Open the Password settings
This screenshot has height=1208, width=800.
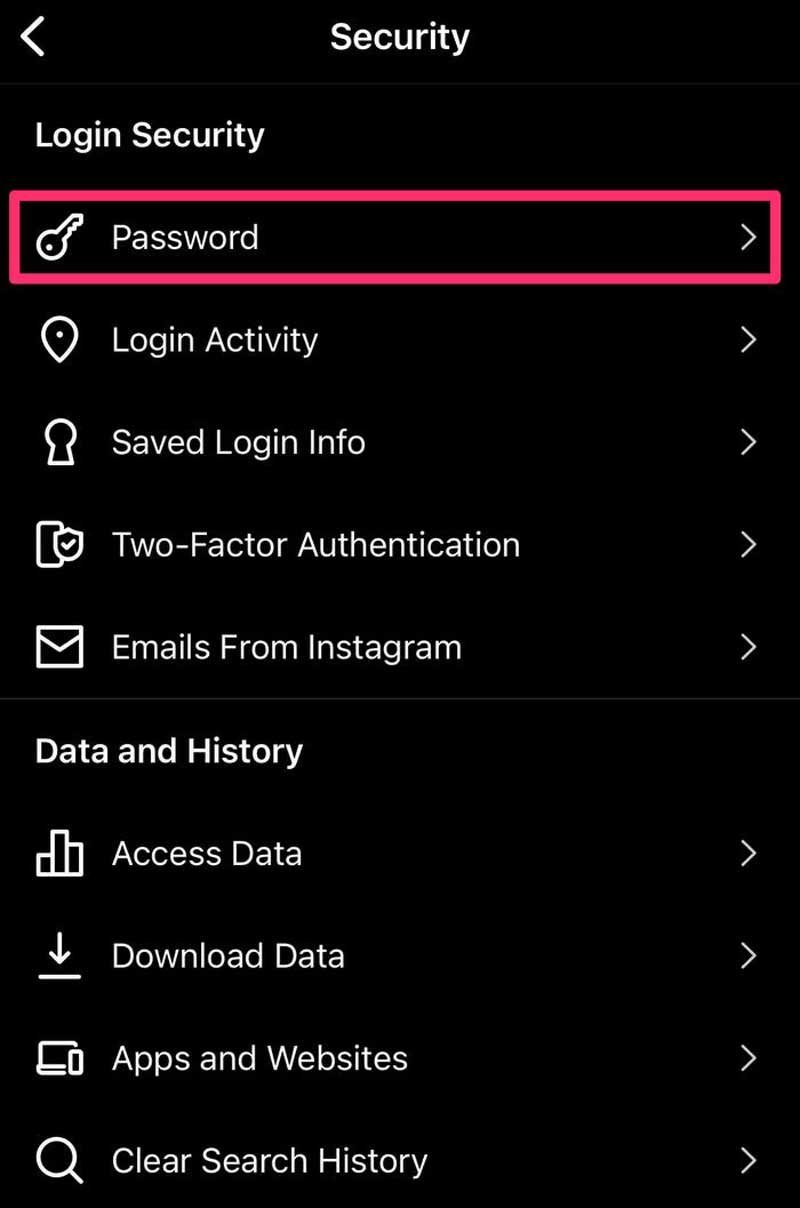185,237
